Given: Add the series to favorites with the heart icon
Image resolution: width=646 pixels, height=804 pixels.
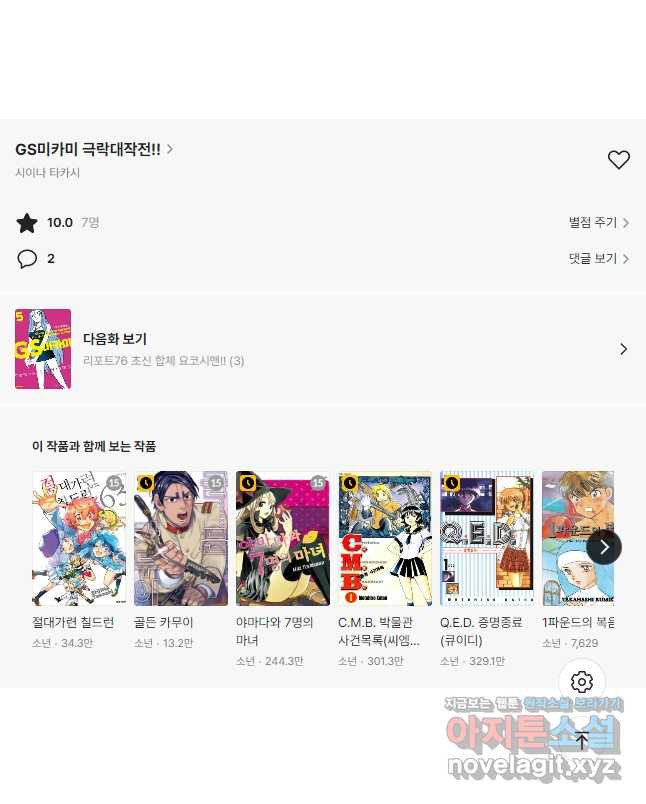Looking at the screenshot, I should click(x=619, y=159).
